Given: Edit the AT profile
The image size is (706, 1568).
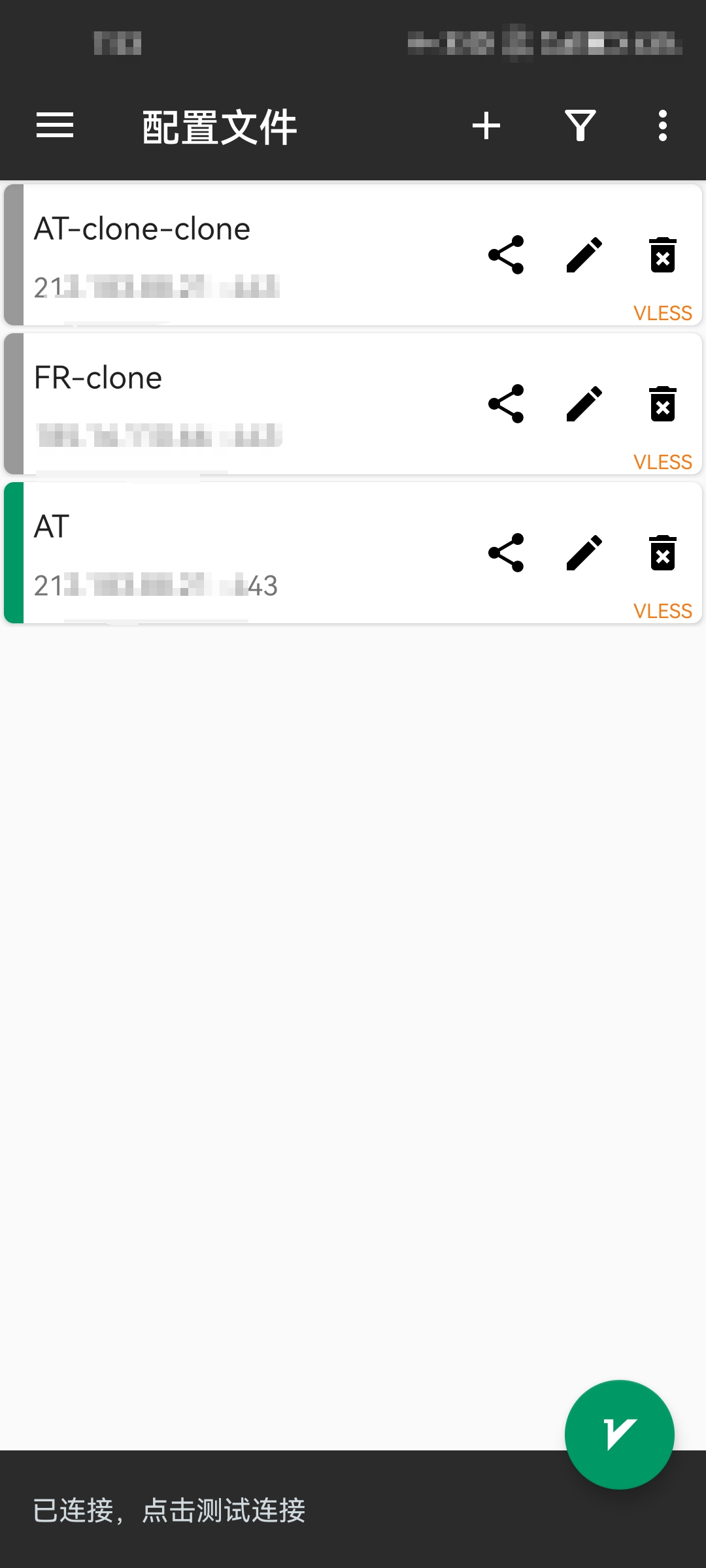Looking at the screenshot, I should click(x=584, y=553).
